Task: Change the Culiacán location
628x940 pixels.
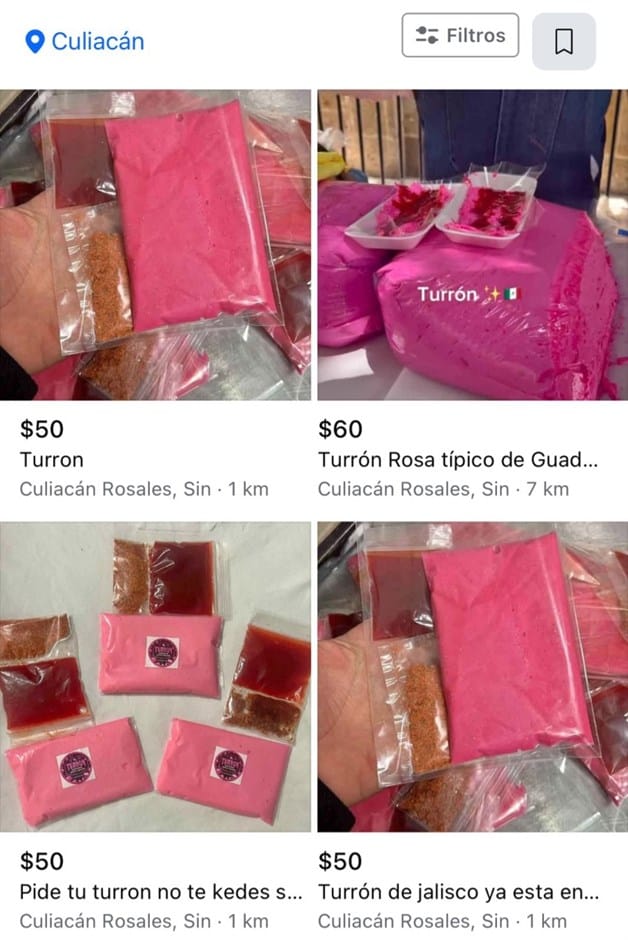Action: (85, 41)
